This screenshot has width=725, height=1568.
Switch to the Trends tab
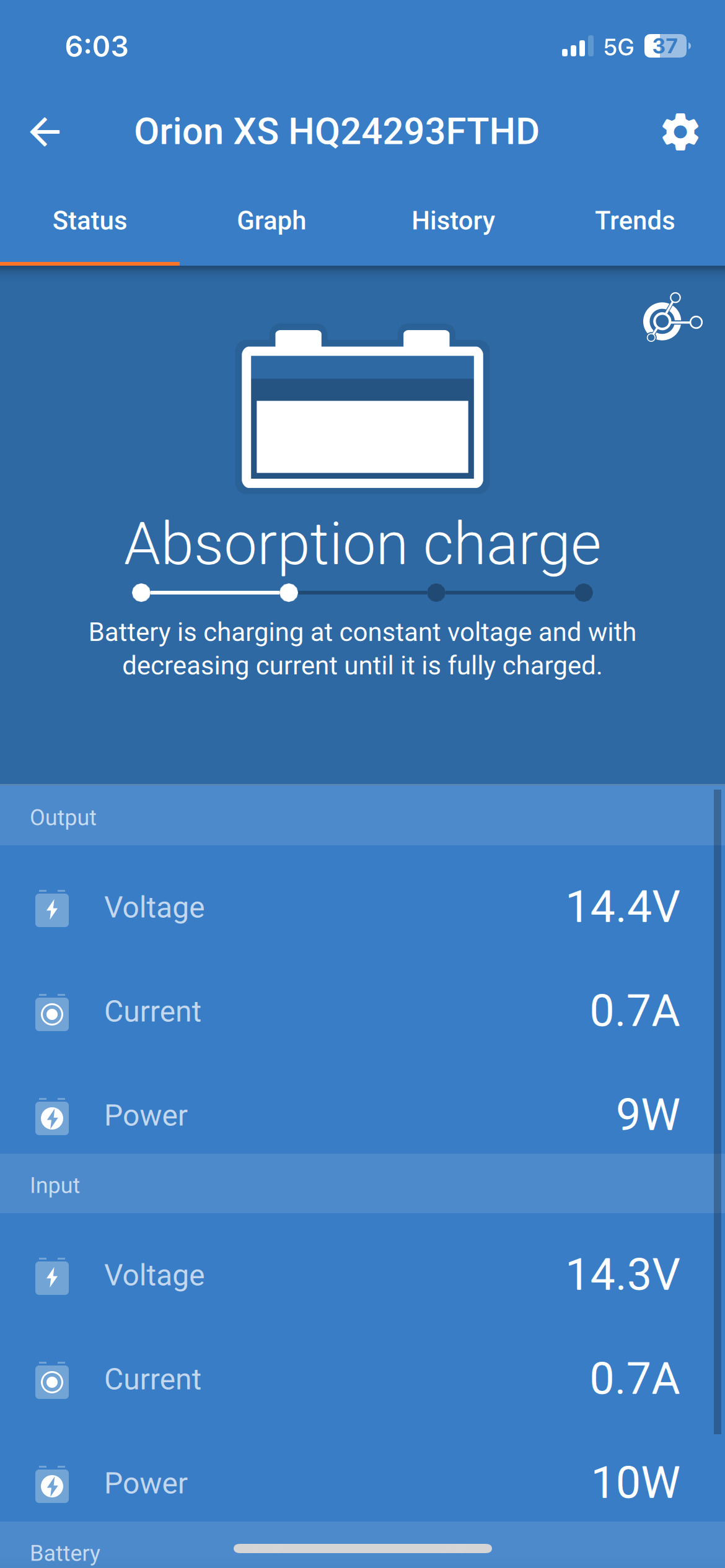[635, 221]
